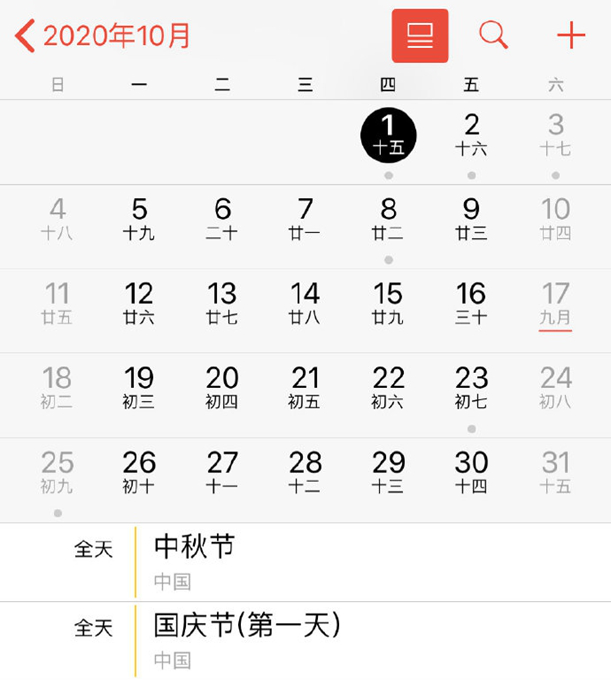The width and height of the screenshot is (611, 680).
Task: Select October 5 in the month grid
Action: coord(139,218)
